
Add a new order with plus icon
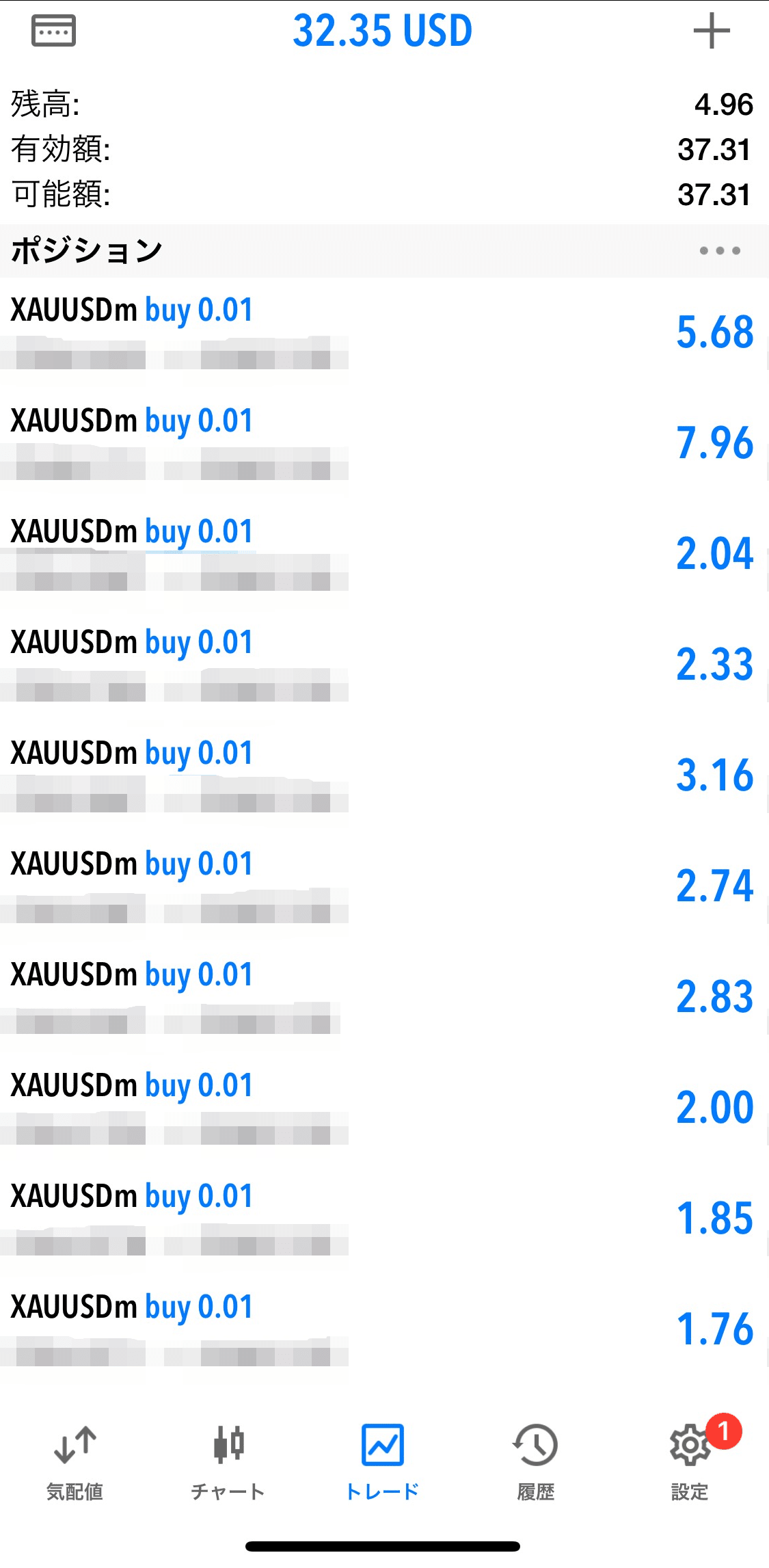click(x=712, y=31)
